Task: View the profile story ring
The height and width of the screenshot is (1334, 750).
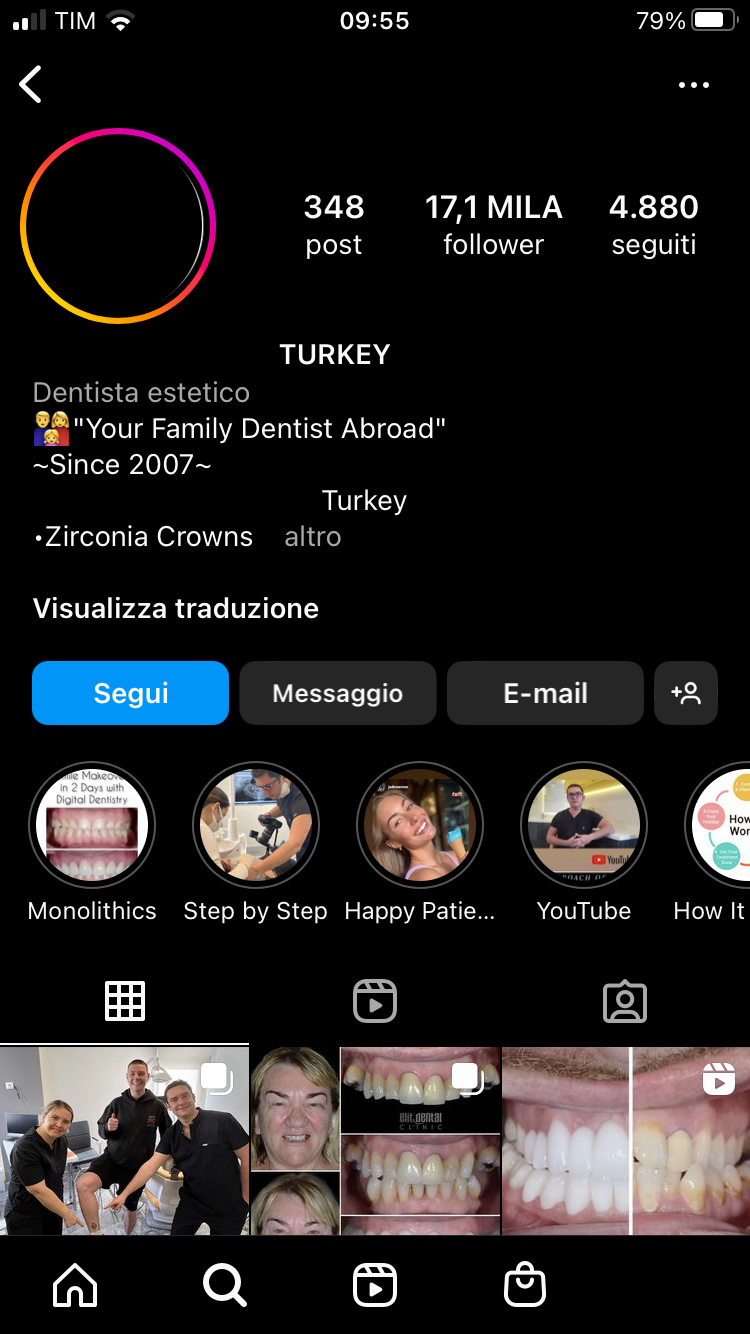Action: (118, 226)
